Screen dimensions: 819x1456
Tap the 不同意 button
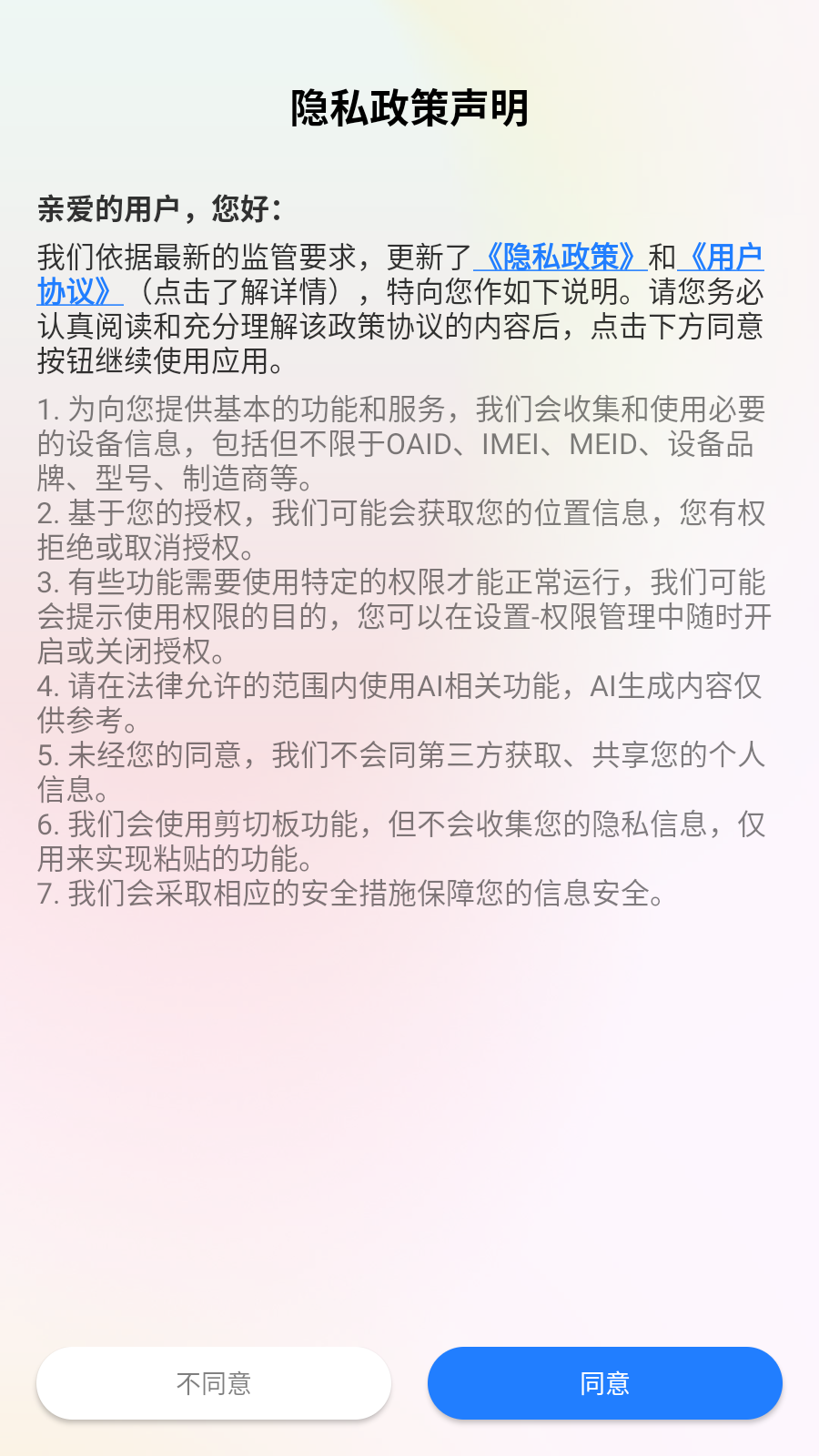(214, 1383)
